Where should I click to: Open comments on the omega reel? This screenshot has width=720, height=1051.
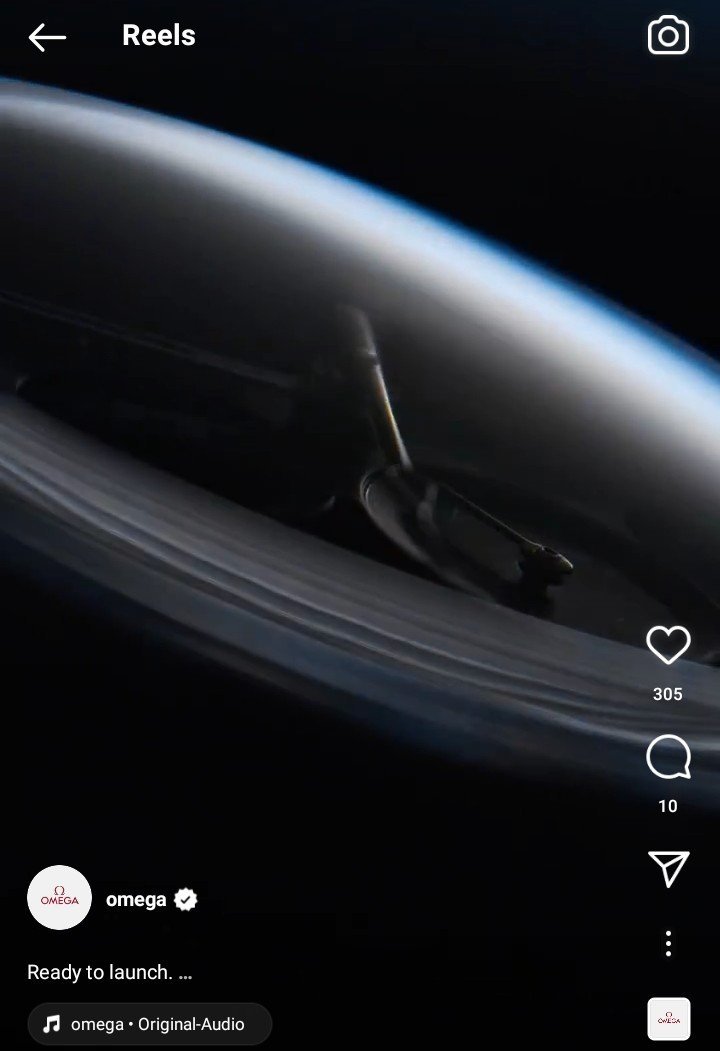tap(668, 758)
